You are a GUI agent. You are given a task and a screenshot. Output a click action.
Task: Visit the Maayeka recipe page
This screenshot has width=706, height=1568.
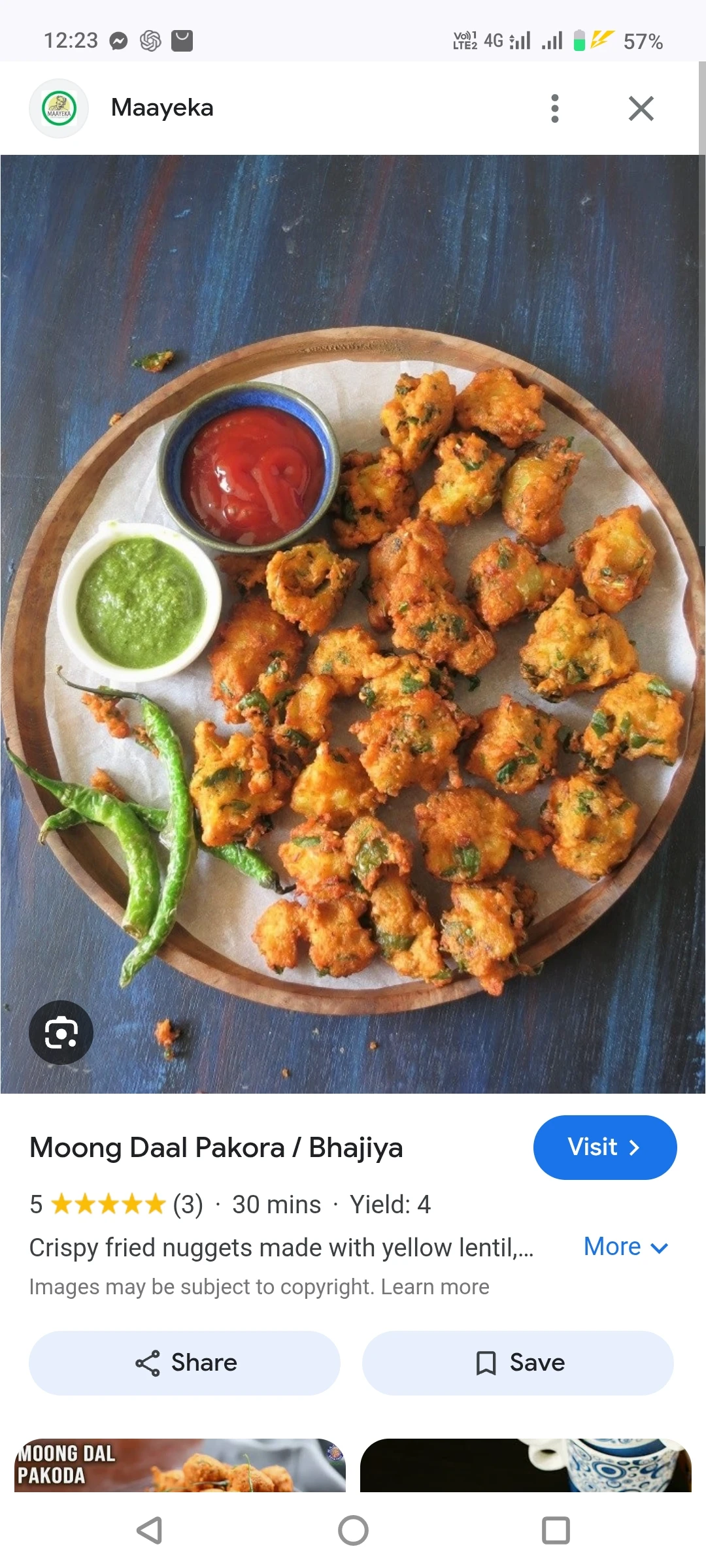pyautogui.click(x=605, y=1147)
